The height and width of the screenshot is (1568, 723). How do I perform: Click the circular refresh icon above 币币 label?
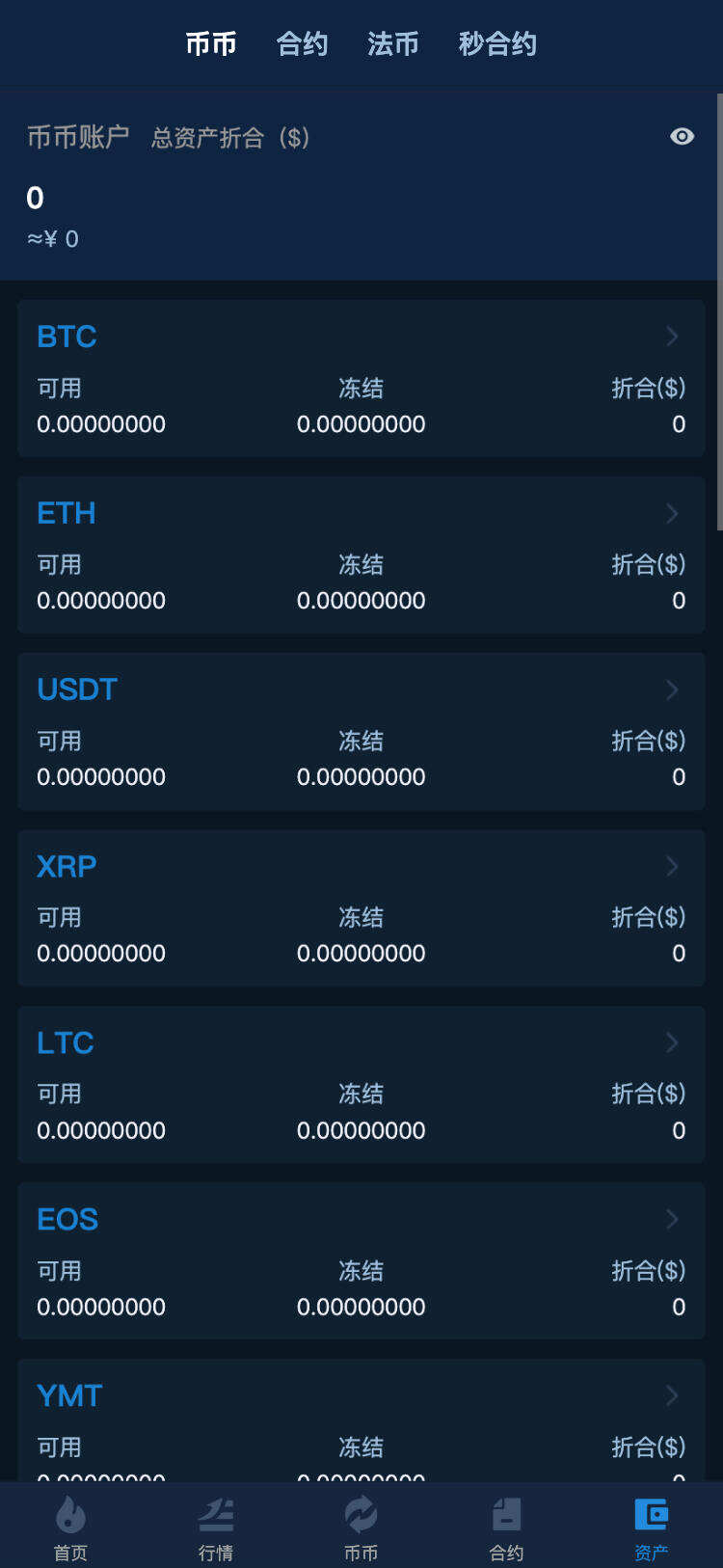[361, 1514]
